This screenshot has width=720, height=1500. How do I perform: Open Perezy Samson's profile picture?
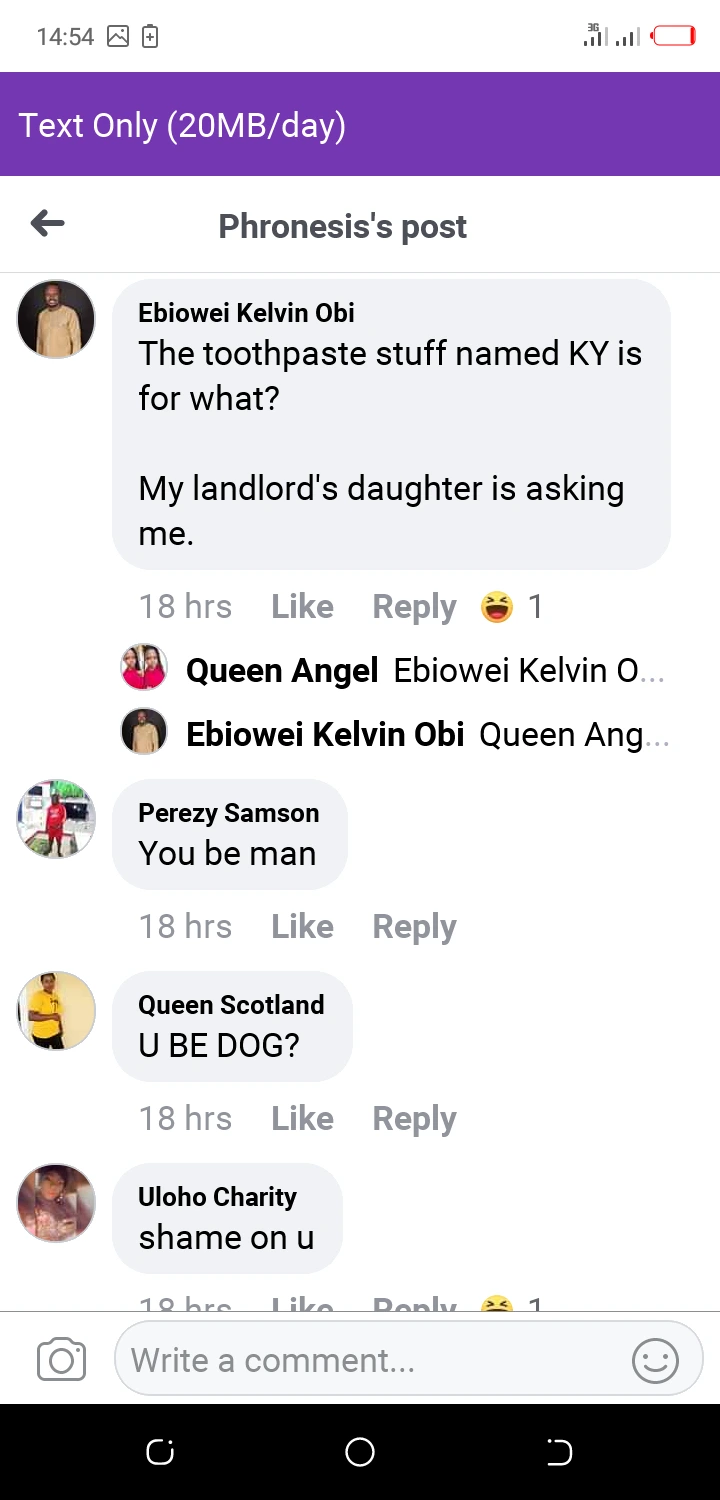pos(56,819)
